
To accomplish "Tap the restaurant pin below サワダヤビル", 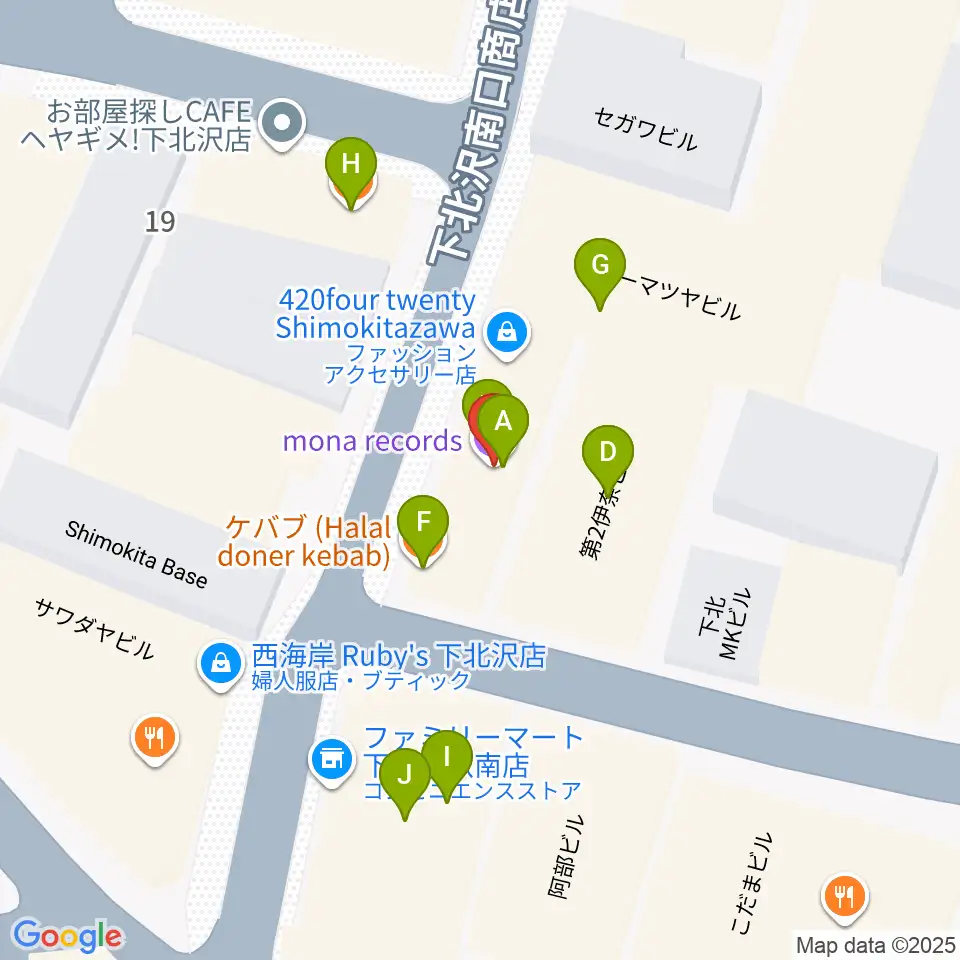I will click(155, 739).
